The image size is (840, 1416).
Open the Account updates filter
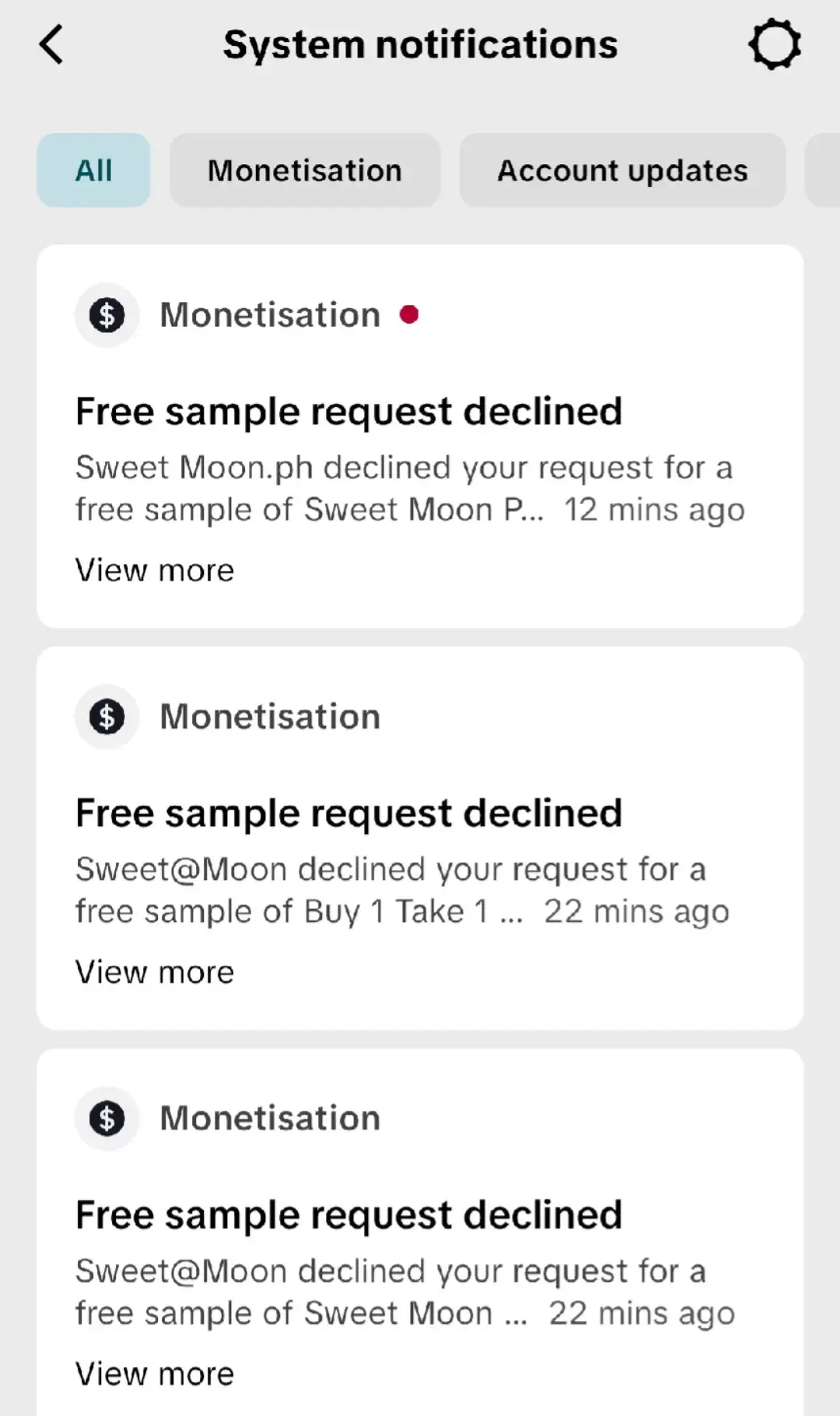coord(622,170)
